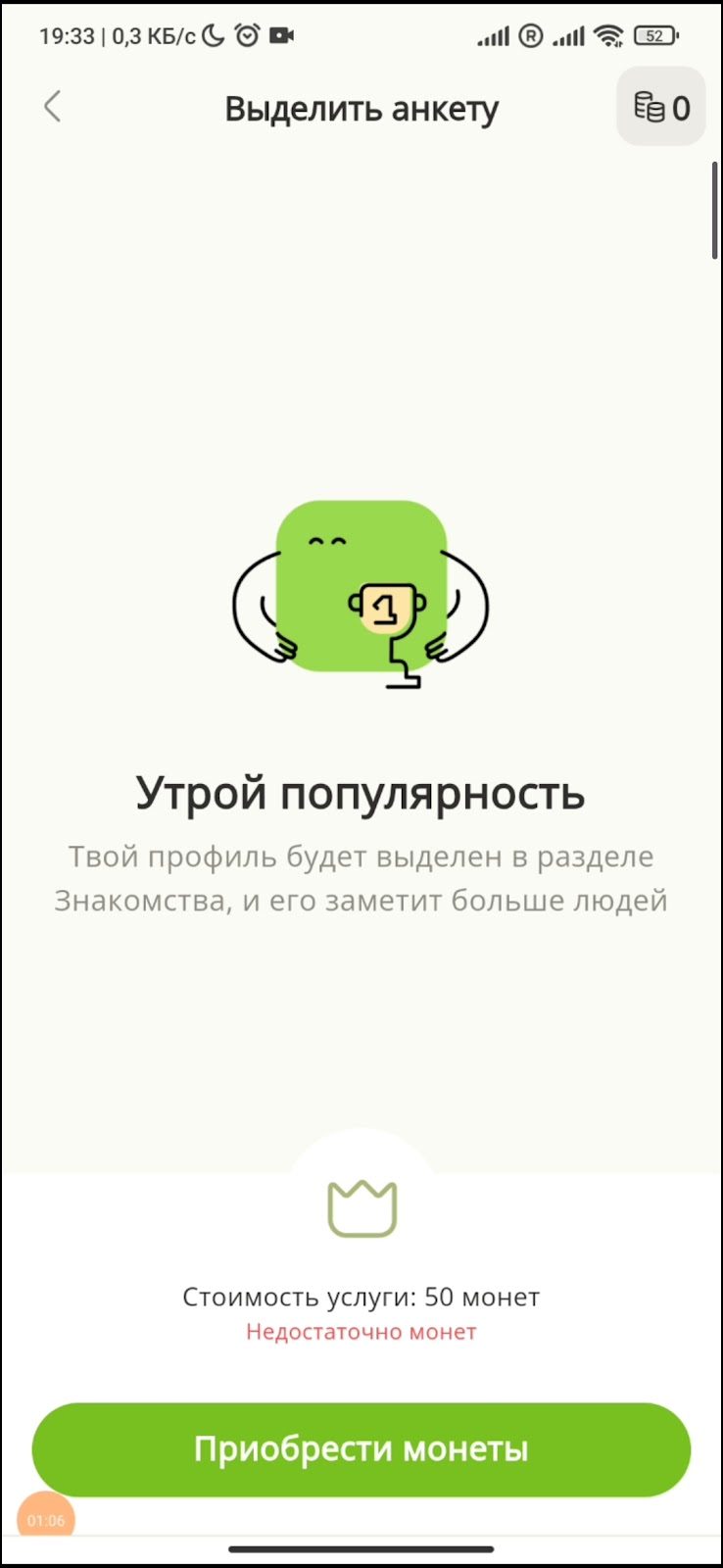Go back using the top-left arrow

(53, 107)
